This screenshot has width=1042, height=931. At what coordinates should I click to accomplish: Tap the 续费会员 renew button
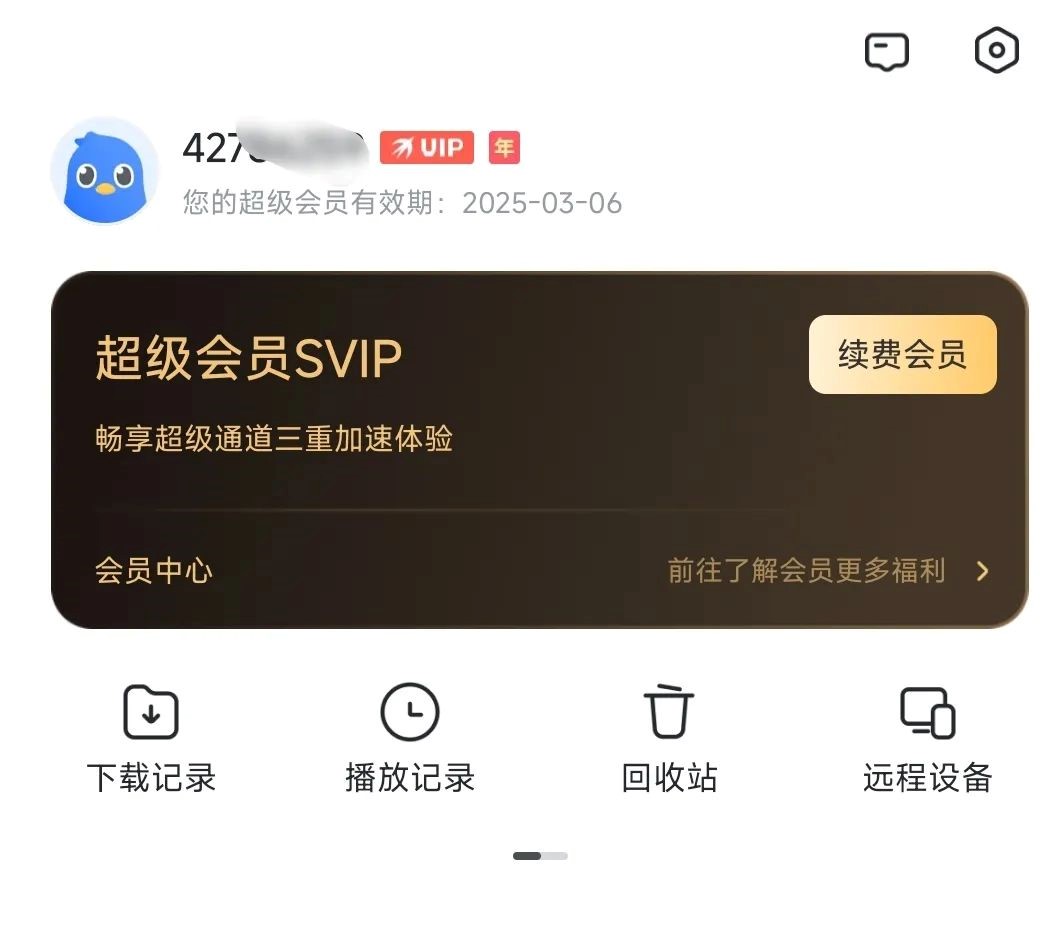pos(902,355)
